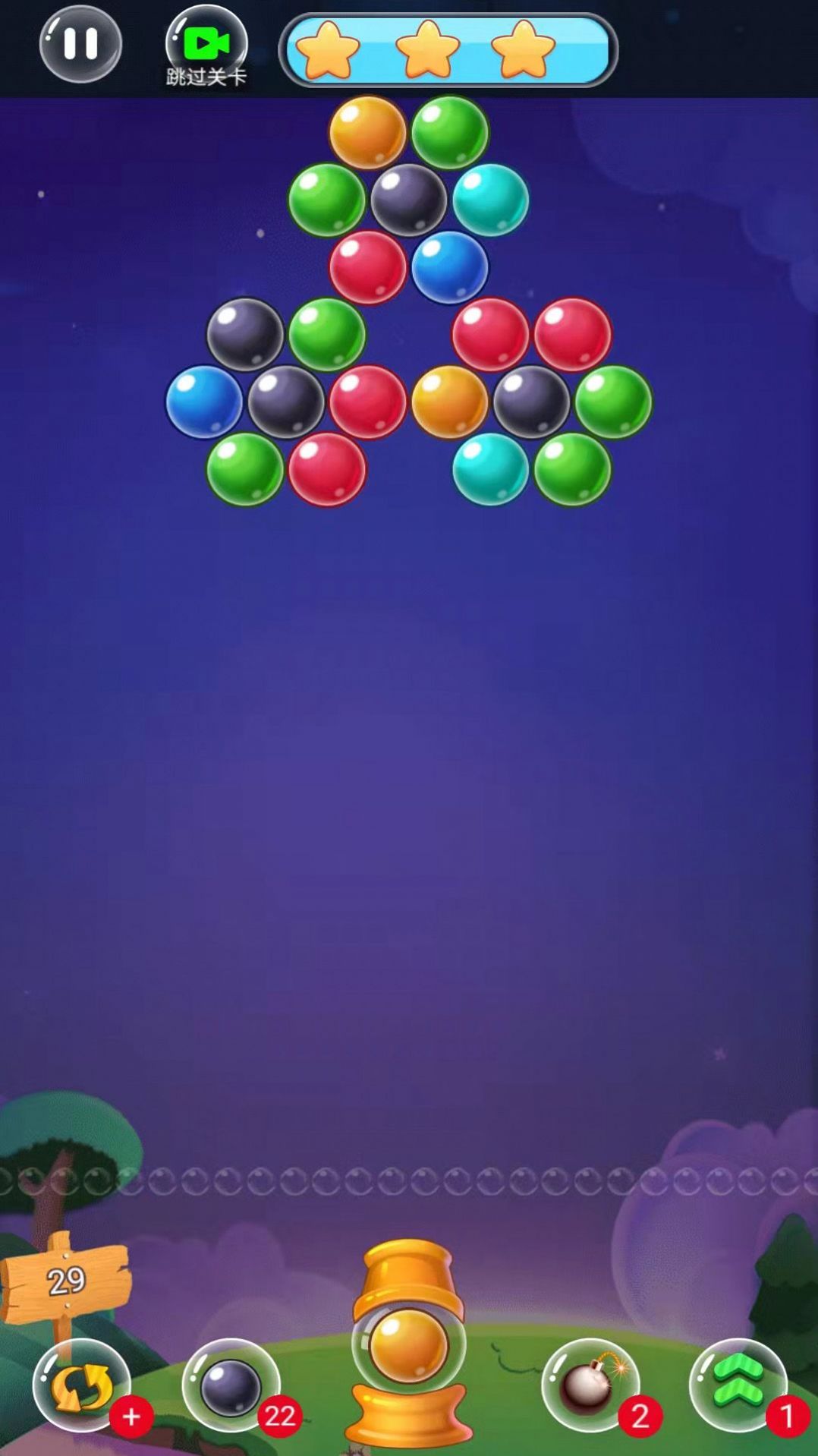Pause the game
The height and width of the screenshot is (1456, 818).
pos(80,43)
